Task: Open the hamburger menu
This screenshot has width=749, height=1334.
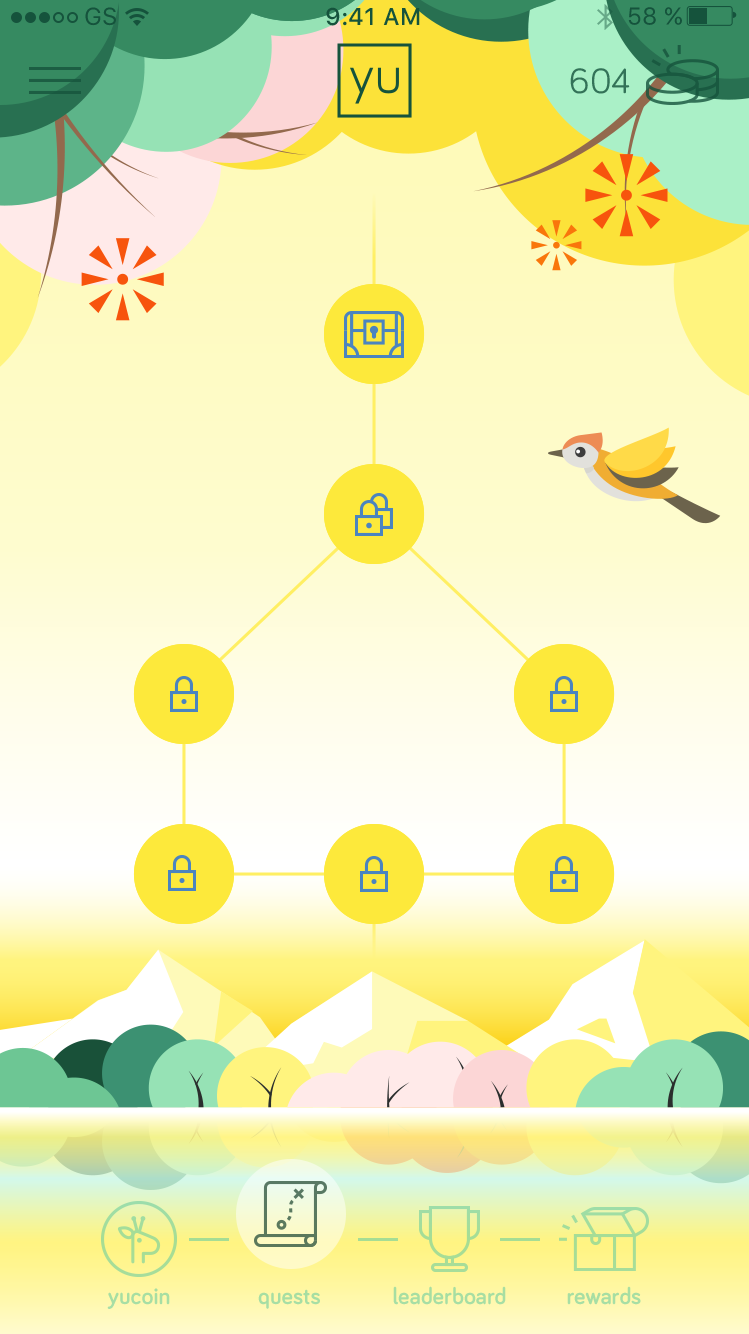Action: point(55,81)
